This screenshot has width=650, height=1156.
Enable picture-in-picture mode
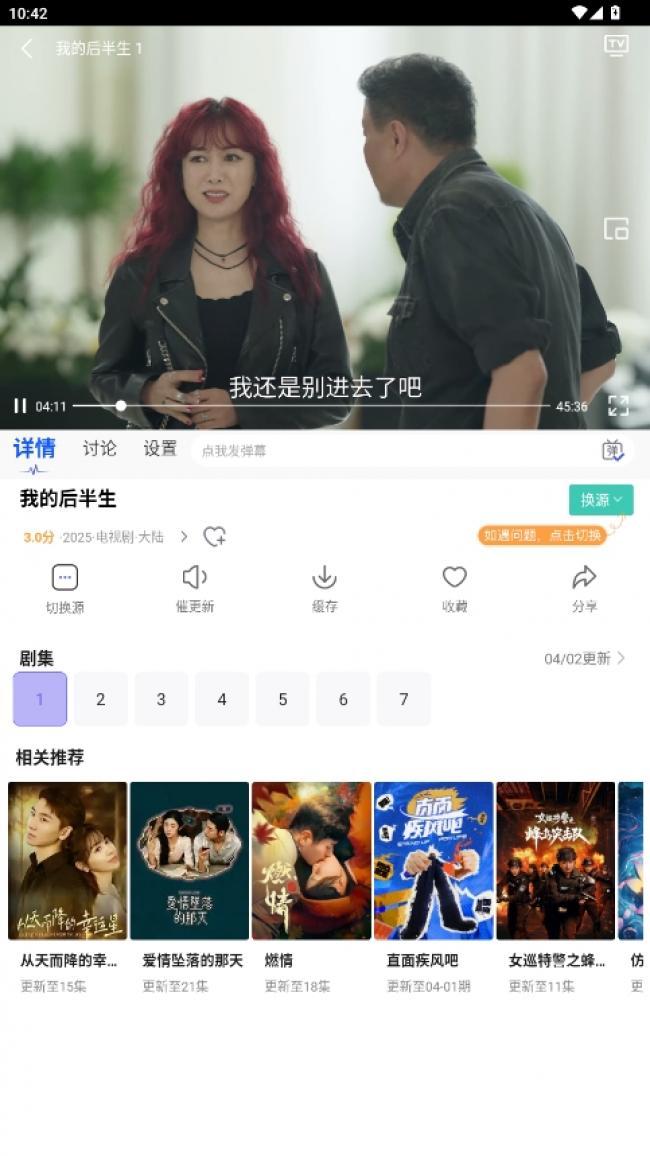616,229
